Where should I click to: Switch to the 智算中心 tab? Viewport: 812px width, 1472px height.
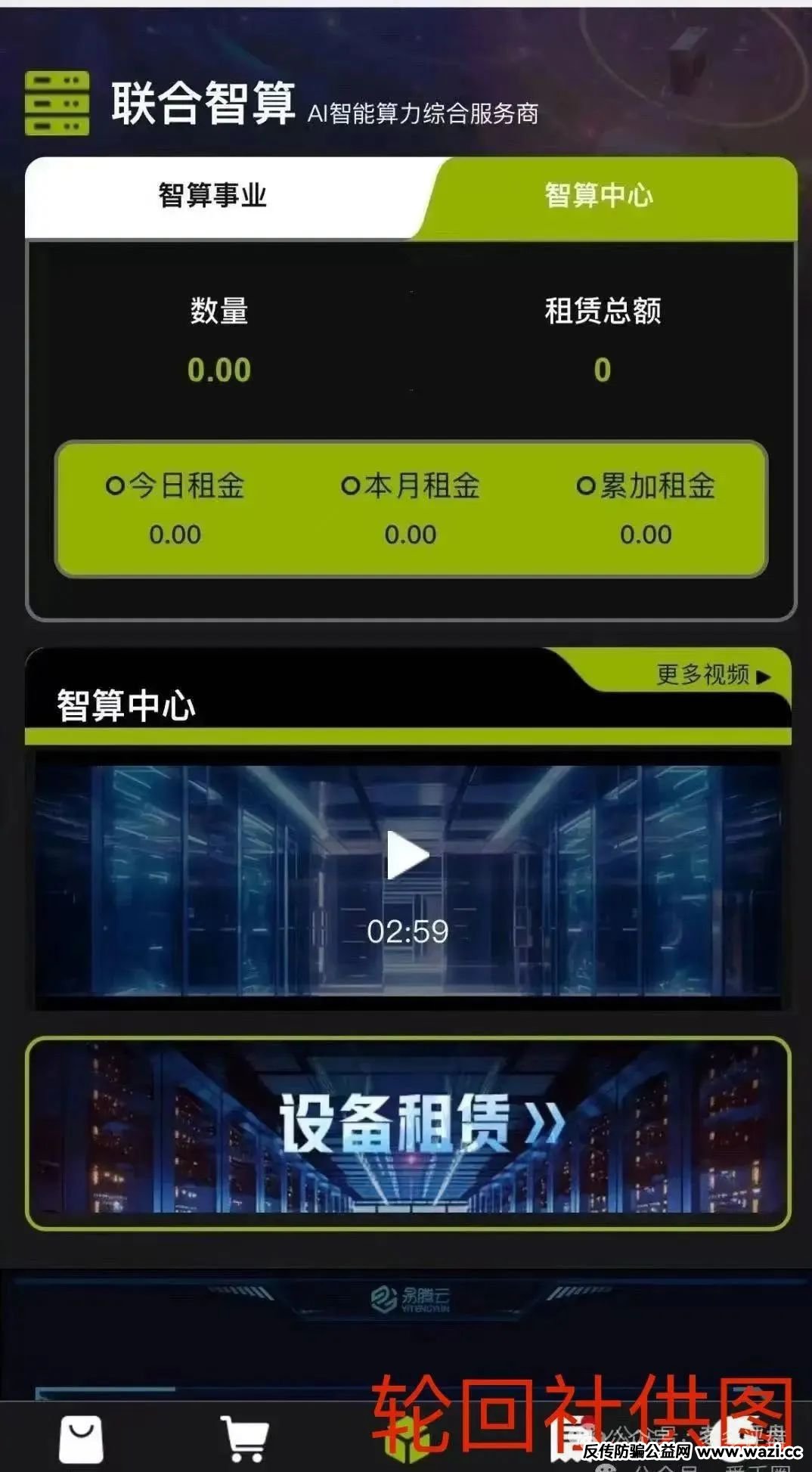pyautogui.click(x=599, y=196)
